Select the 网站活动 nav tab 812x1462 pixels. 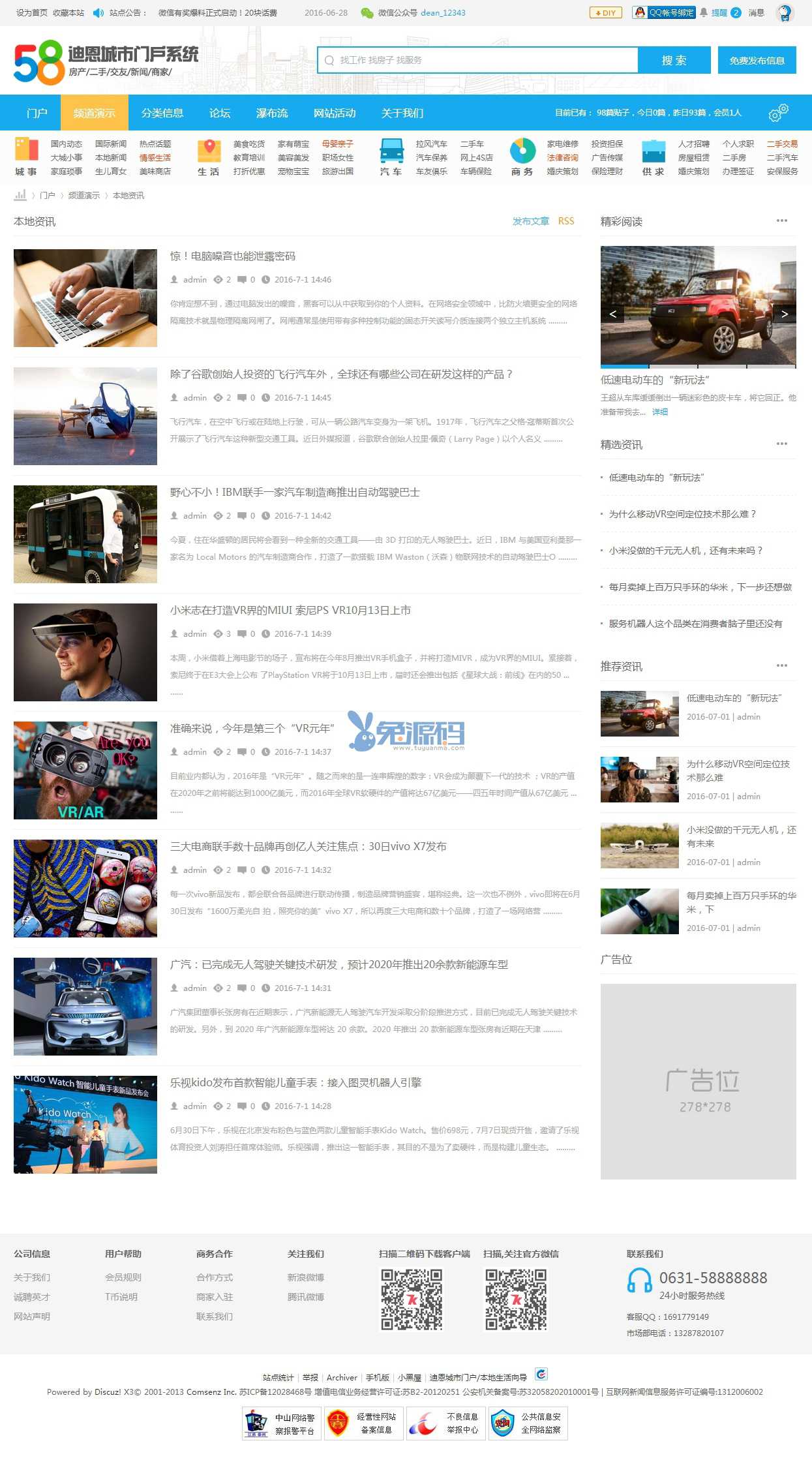coord(335,113)
